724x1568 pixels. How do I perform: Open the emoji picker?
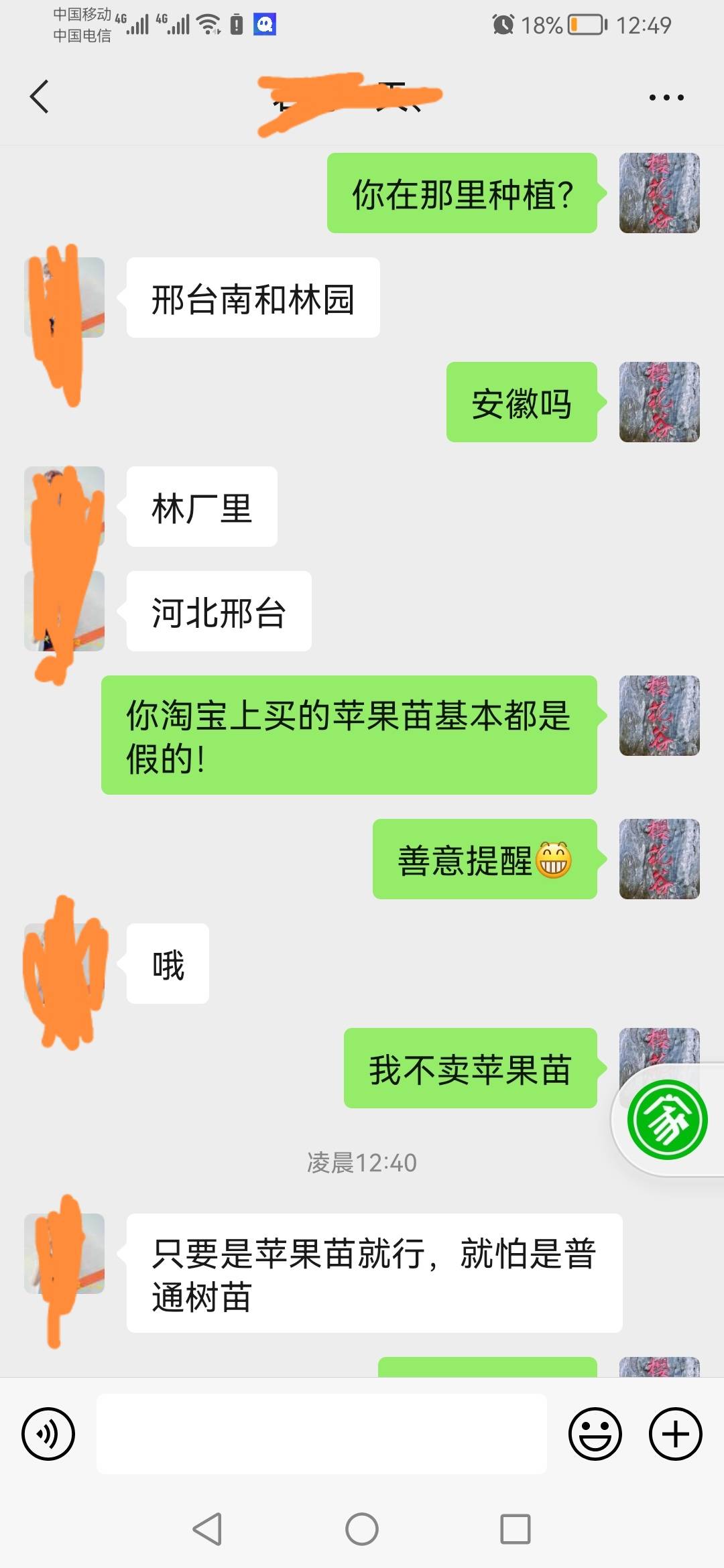(595, 1434)
